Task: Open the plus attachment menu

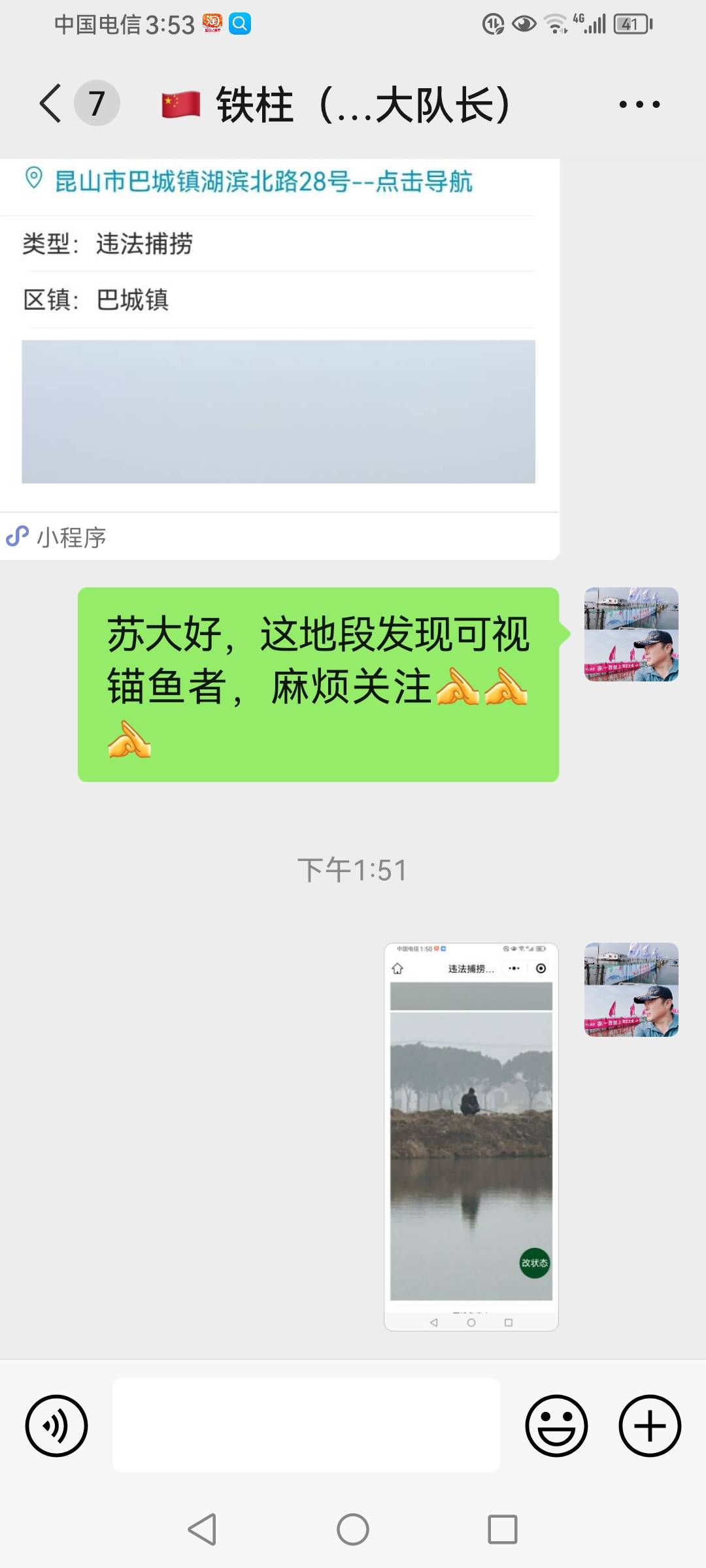Action: pos(650,1426)
